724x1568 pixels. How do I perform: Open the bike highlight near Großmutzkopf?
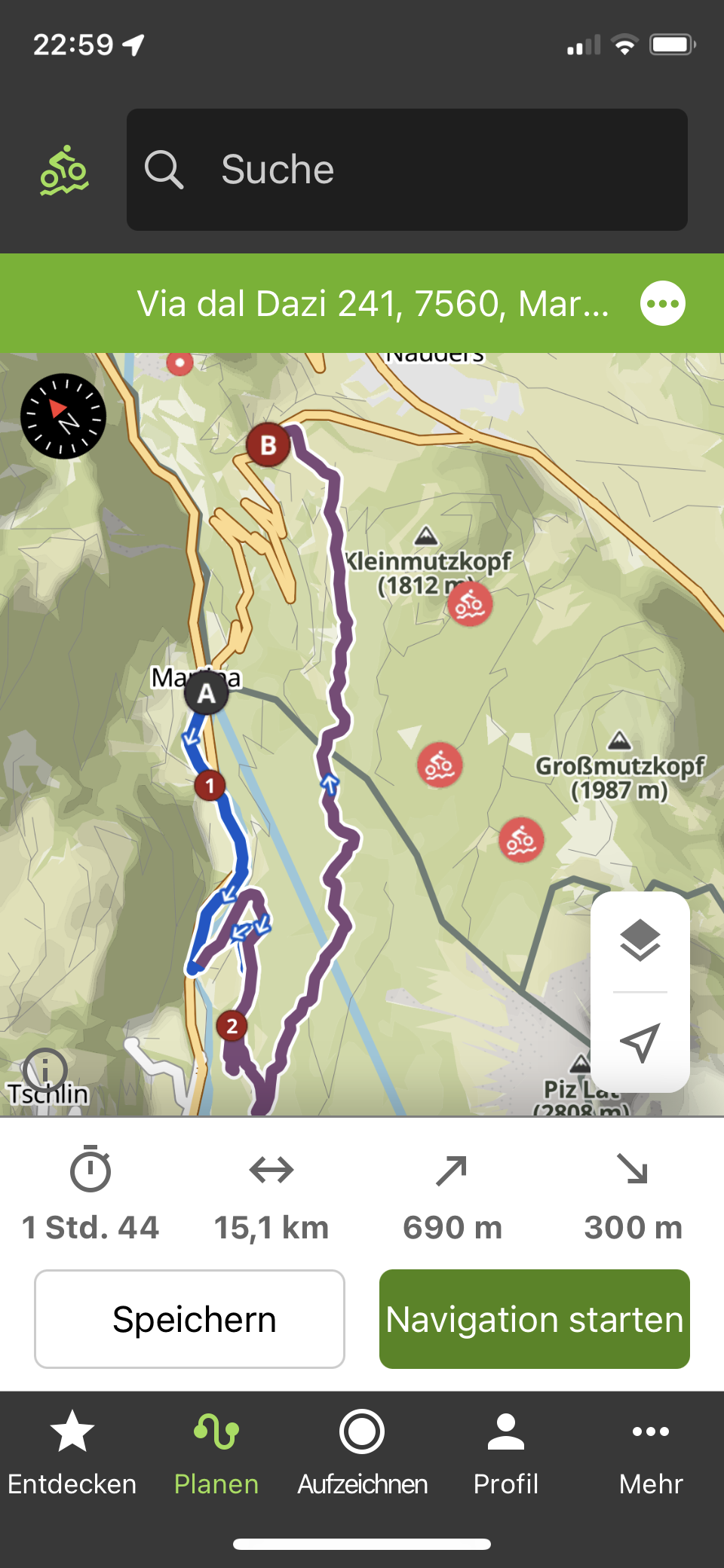(x=521, y=839)
